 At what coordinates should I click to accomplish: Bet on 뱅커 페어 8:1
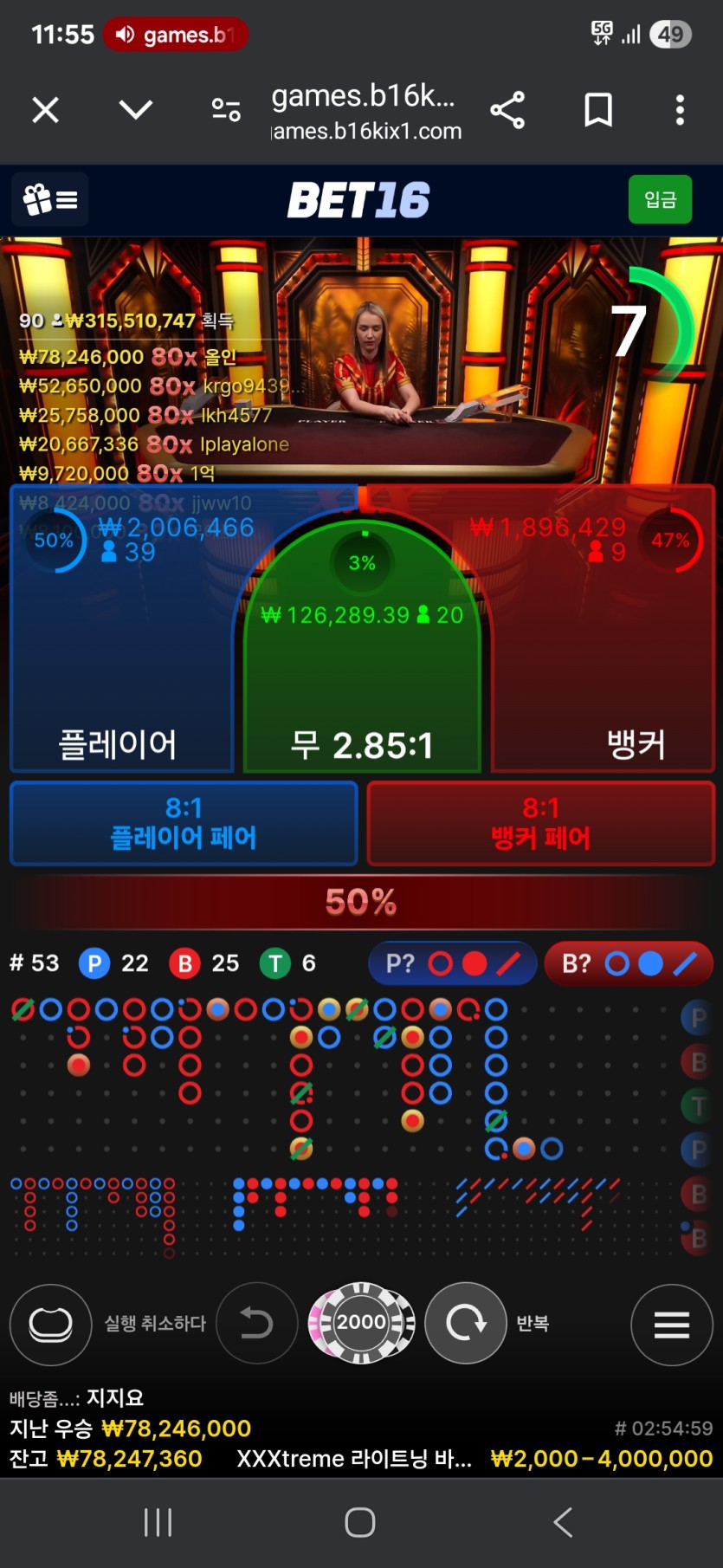[540, 823]
